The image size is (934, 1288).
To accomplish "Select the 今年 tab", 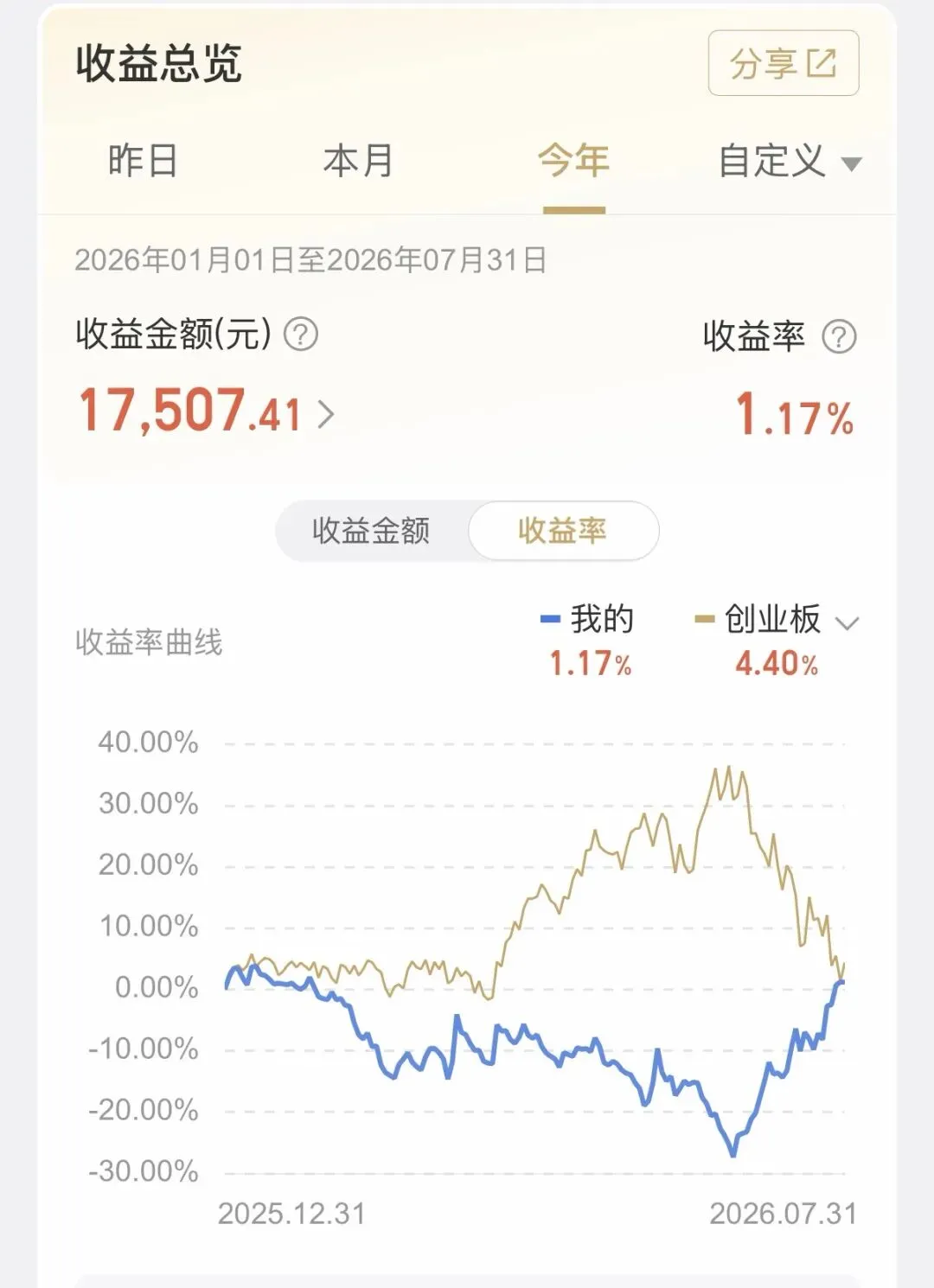I will tap(573, 161).
